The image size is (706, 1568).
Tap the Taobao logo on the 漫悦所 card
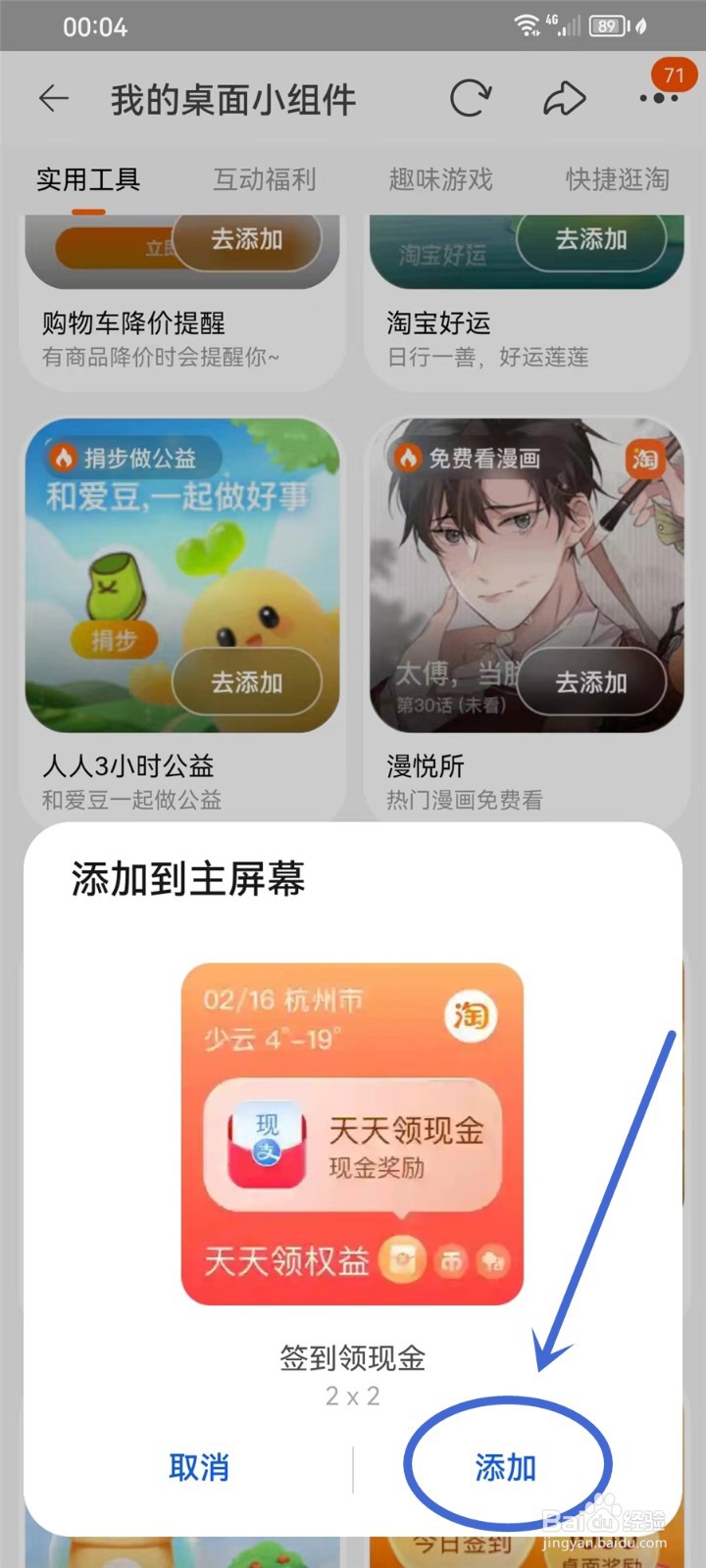[644, 459]
